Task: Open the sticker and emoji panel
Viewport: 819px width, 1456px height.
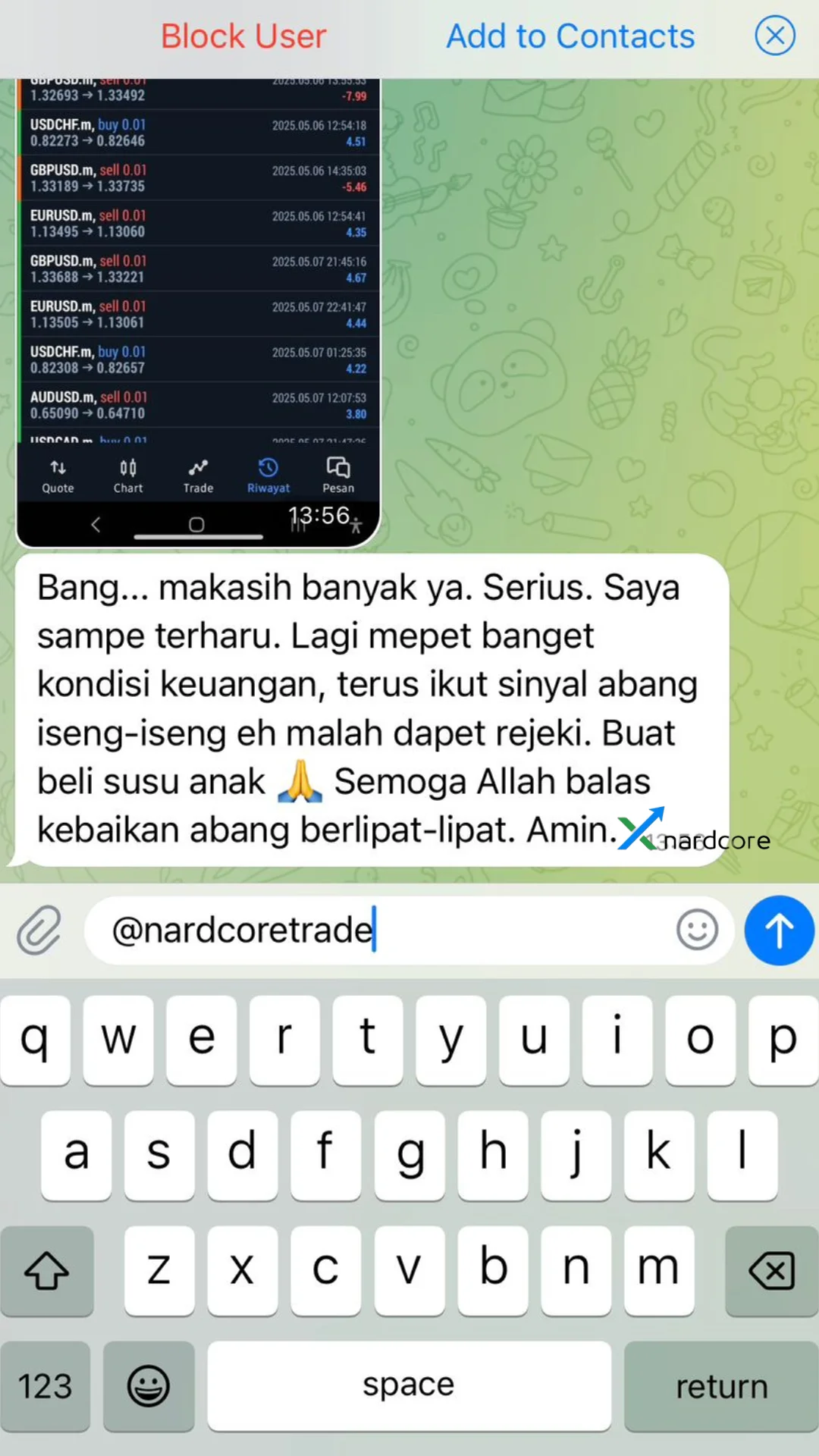Action: click(x=697, y=930)
